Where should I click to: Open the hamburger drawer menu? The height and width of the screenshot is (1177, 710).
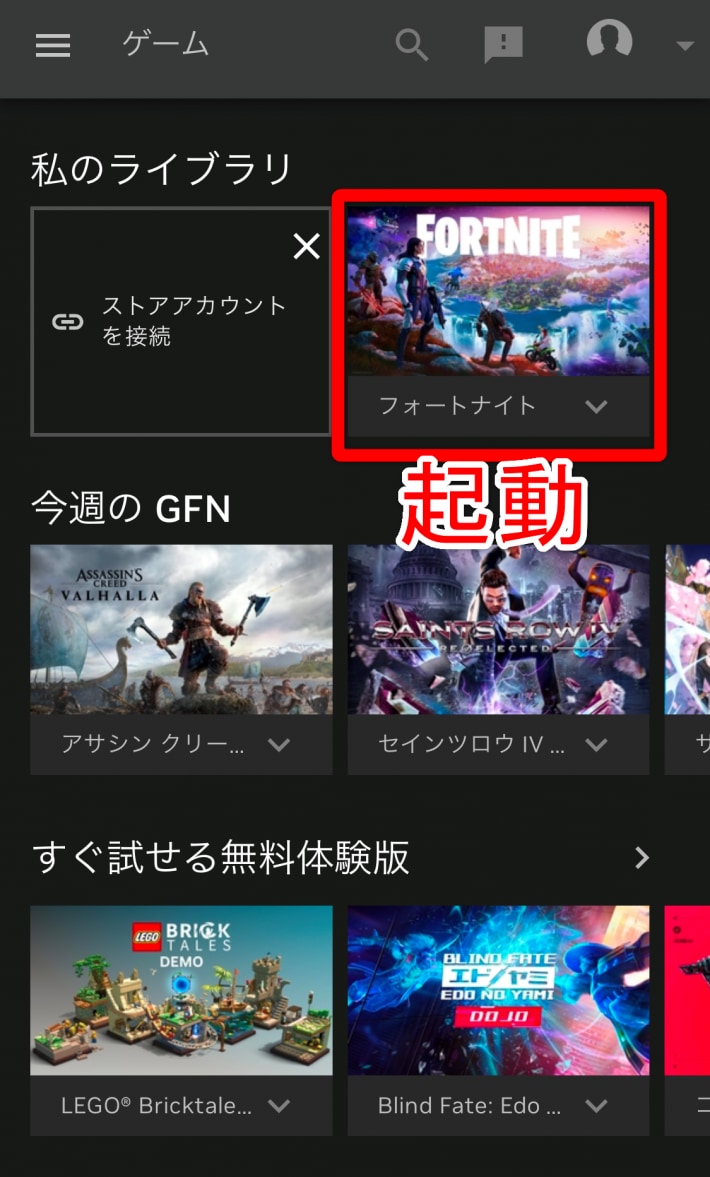pyautogui.click(x=53, y=45)
